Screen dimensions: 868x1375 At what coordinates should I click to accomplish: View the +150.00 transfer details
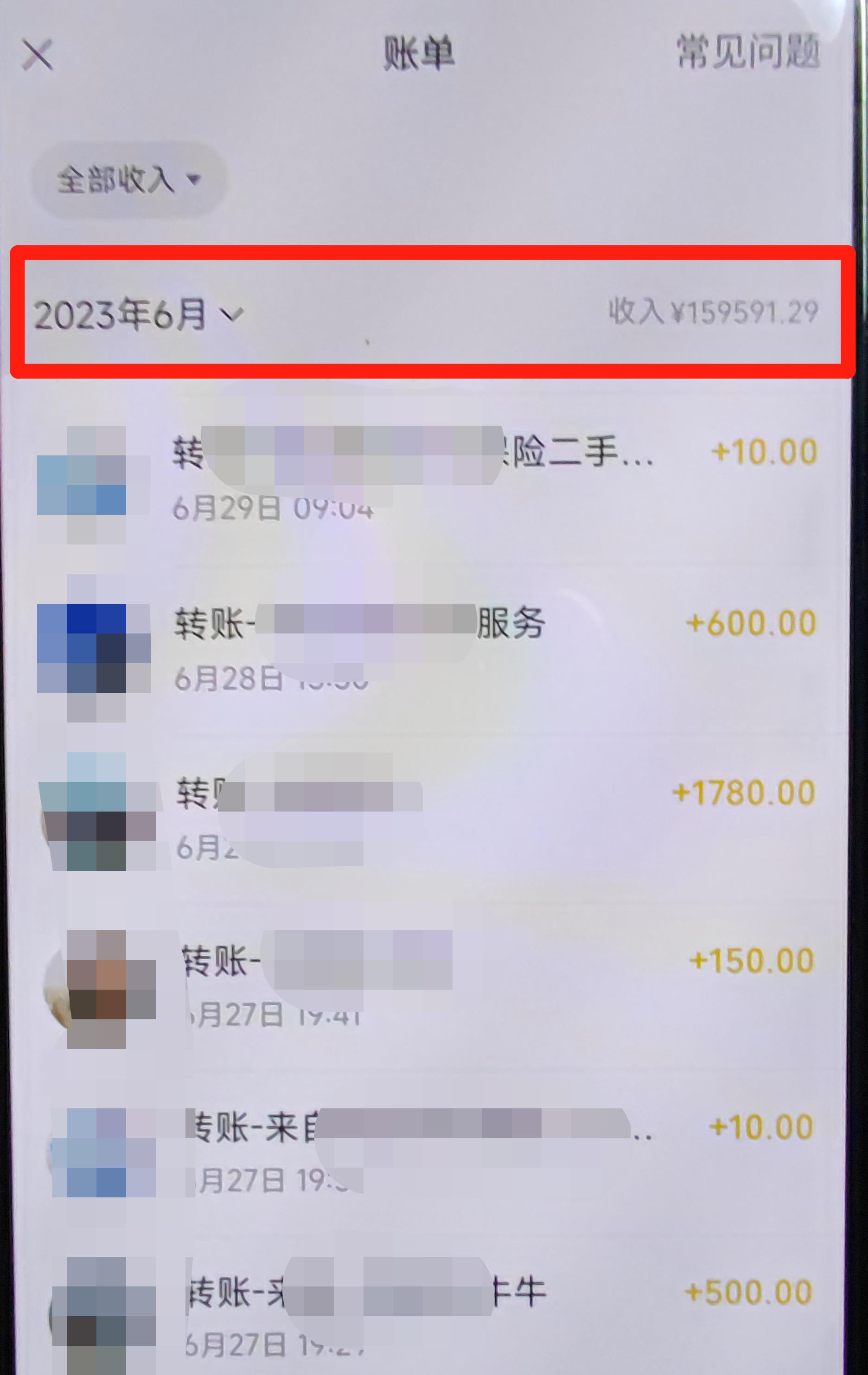click(434, 985)
